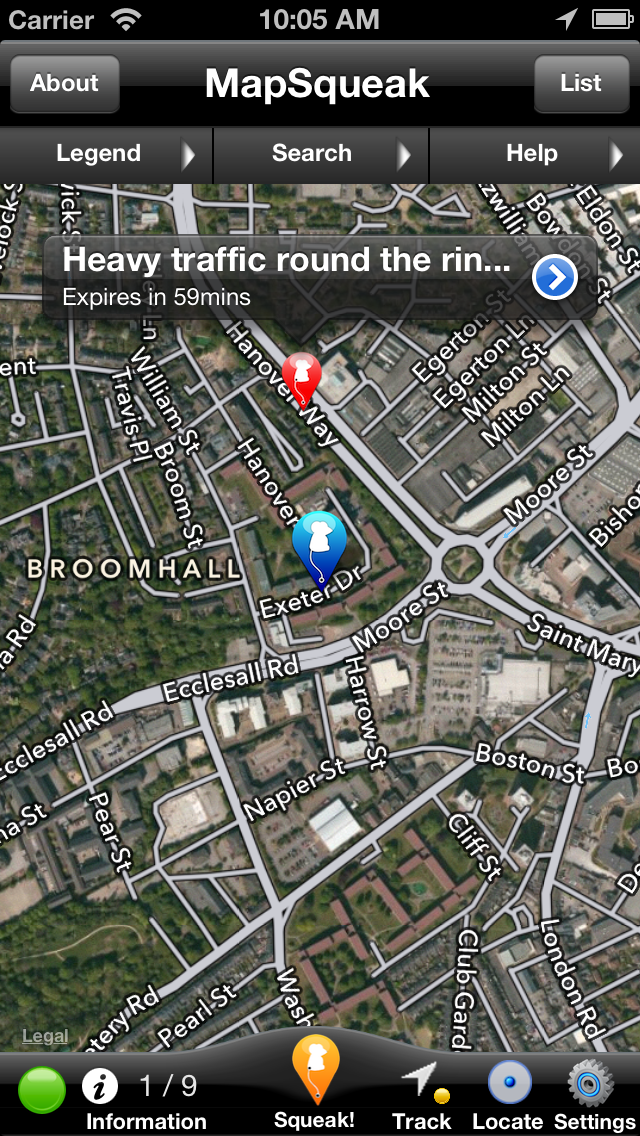Open the About page
Screen dimensions: 640x1136
tap(64, 84)
